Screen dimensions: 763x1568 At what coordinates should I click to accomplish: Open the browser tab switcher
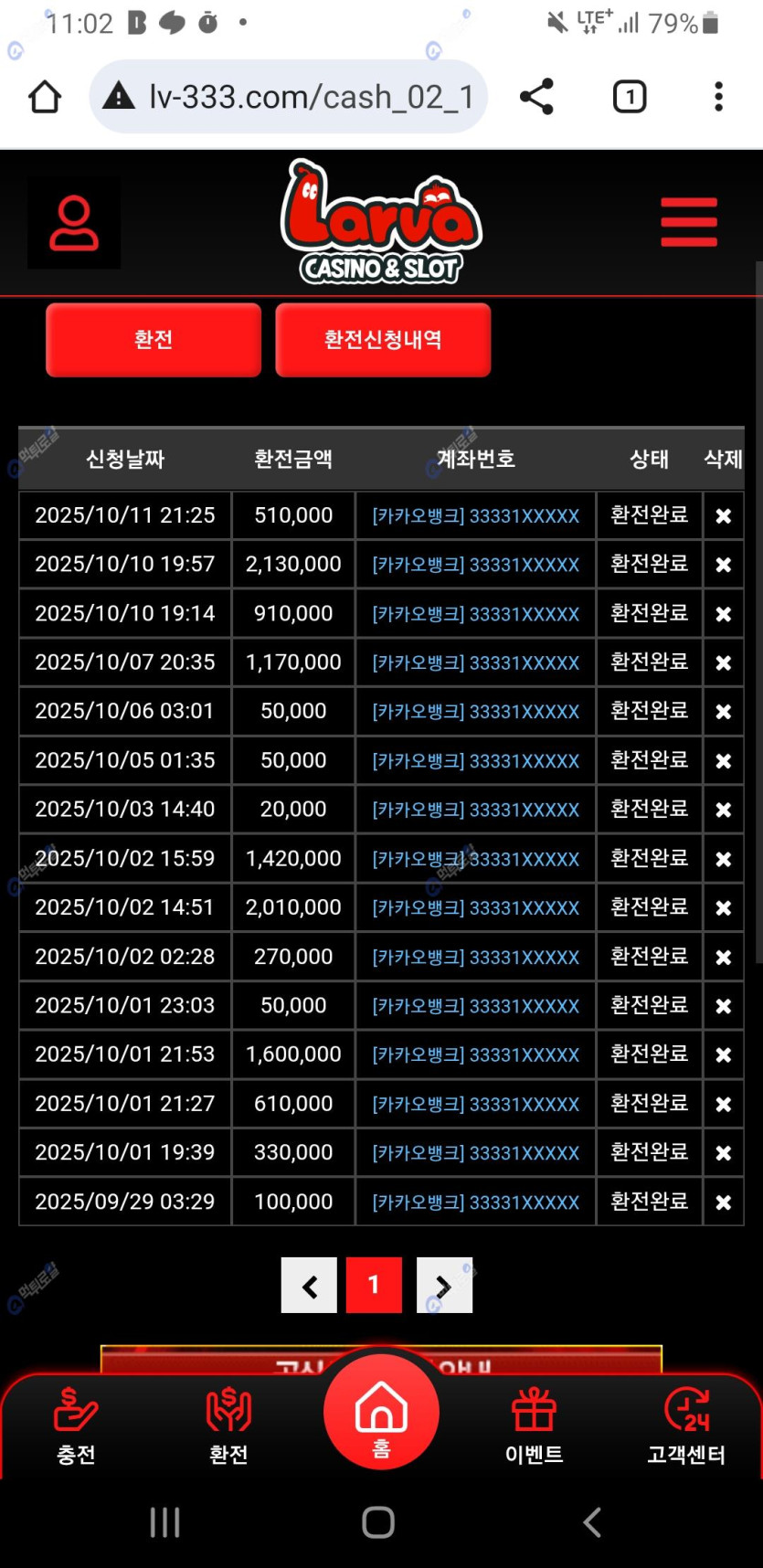(x=630, y=97)
